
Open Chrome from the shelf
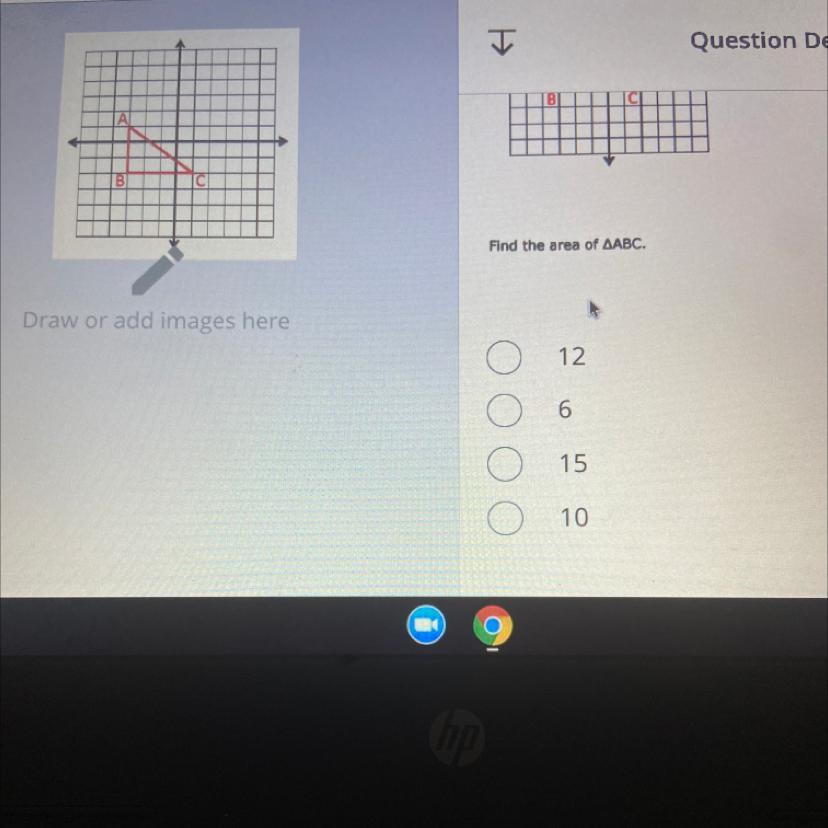(492, 627)
